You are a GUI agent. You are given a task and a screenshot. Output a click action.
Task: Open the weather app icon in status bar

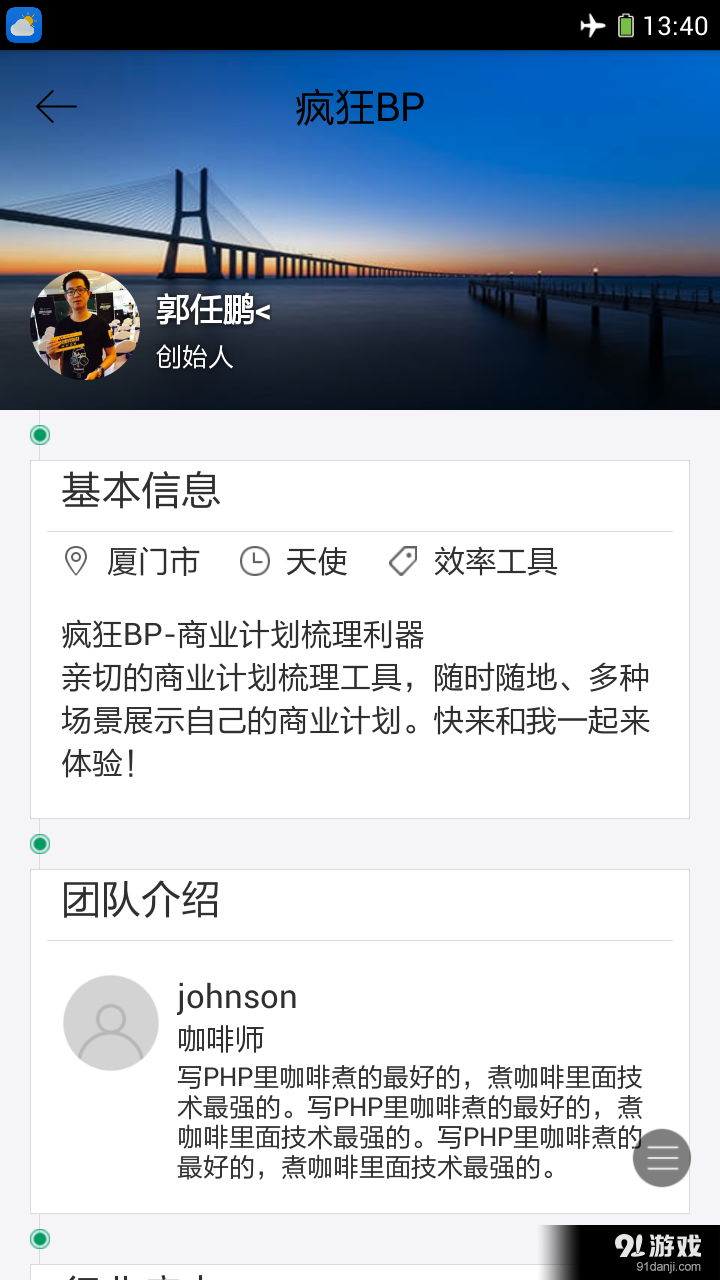24,25
